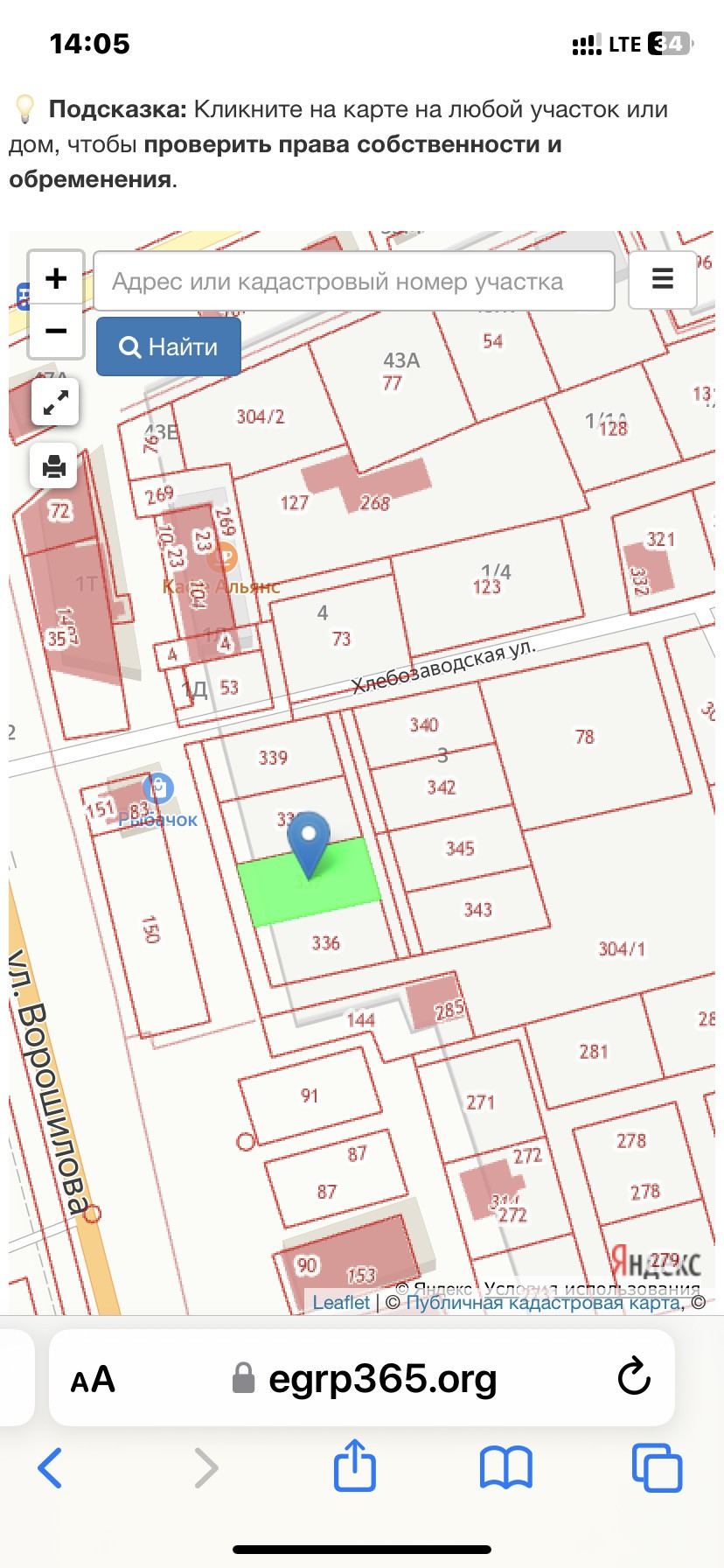
Task: Open the map layers hamburger menu
Action: coord(663,279)
